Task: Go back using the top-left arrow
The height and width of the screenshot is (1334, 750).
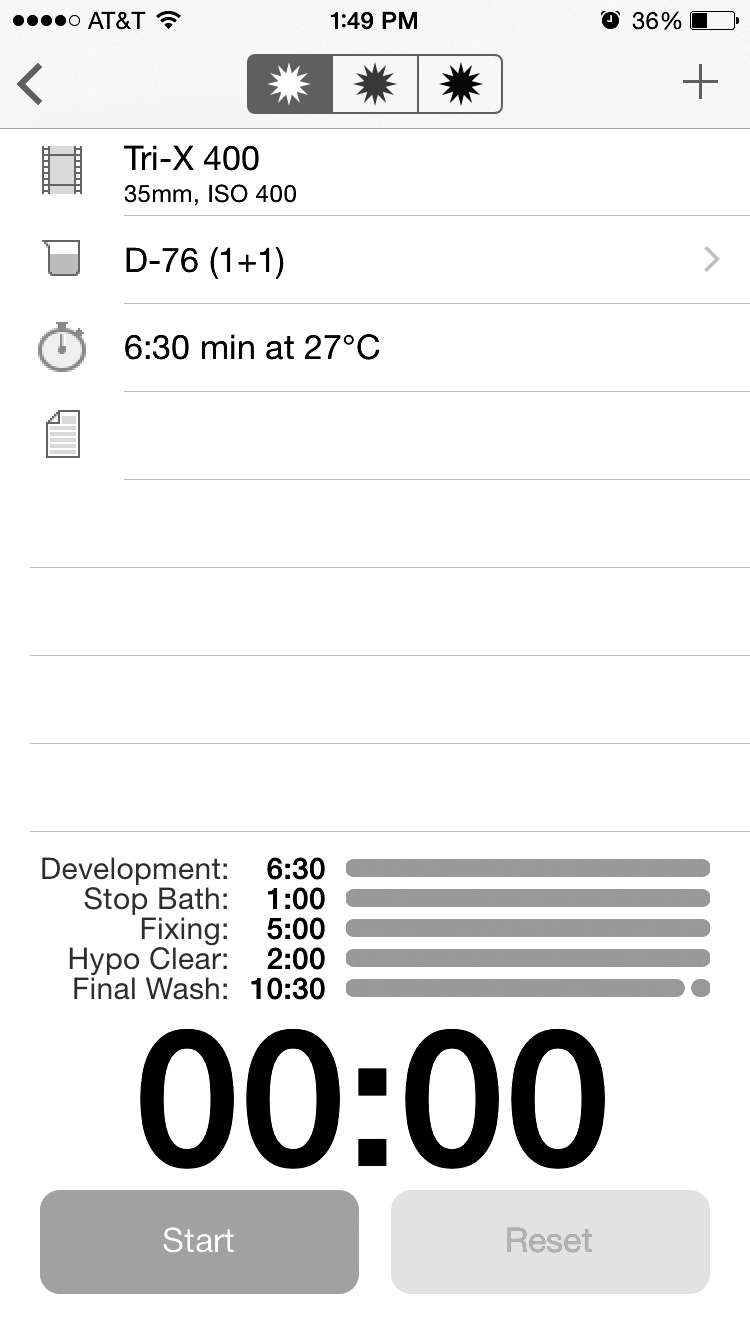Action: point(30,83)
